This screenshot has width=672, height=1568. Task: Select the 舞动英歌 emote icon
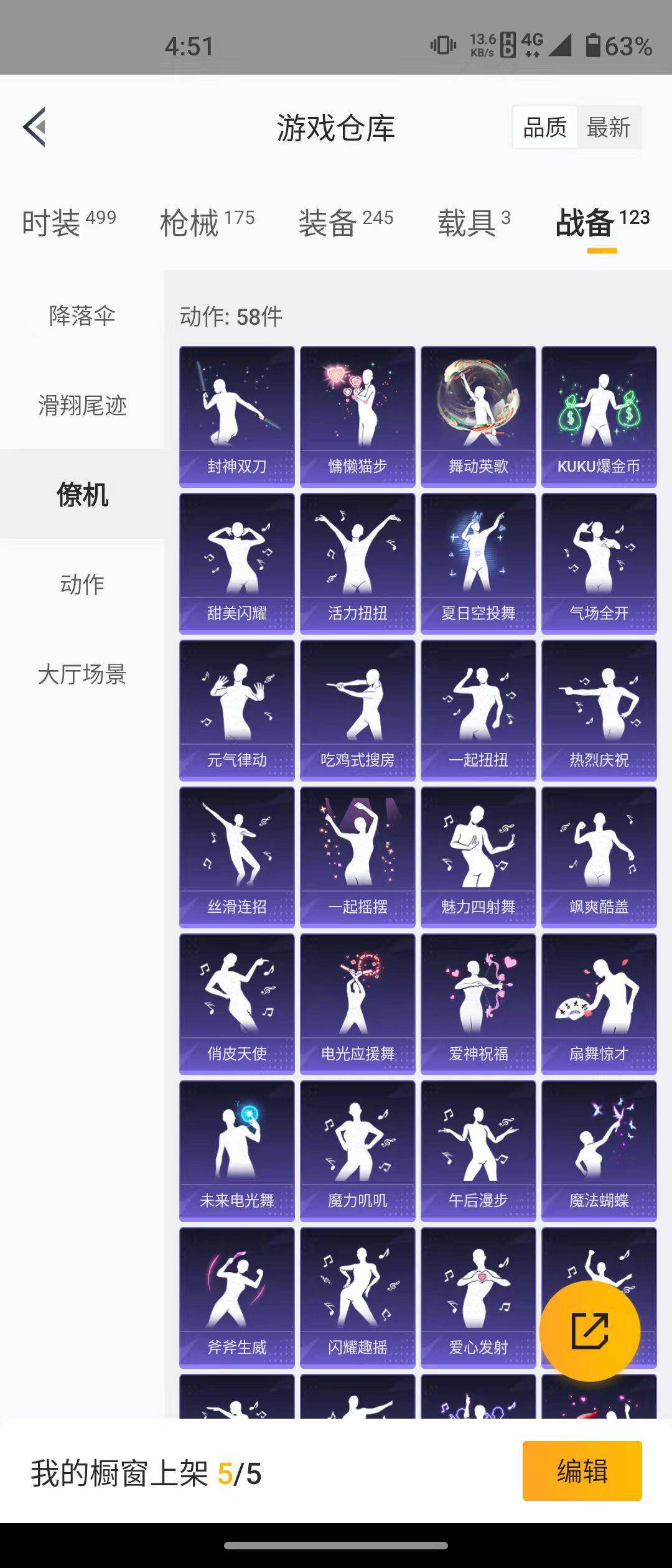[x=478, y=416]
